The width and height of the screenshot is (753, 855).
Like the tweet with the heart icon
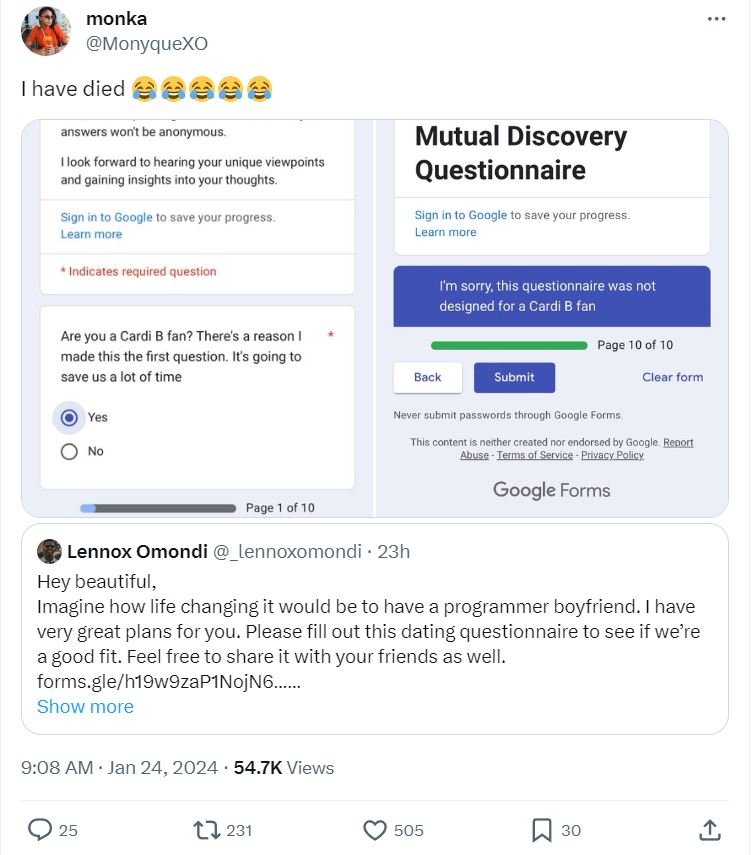click(x=373, y=830)
